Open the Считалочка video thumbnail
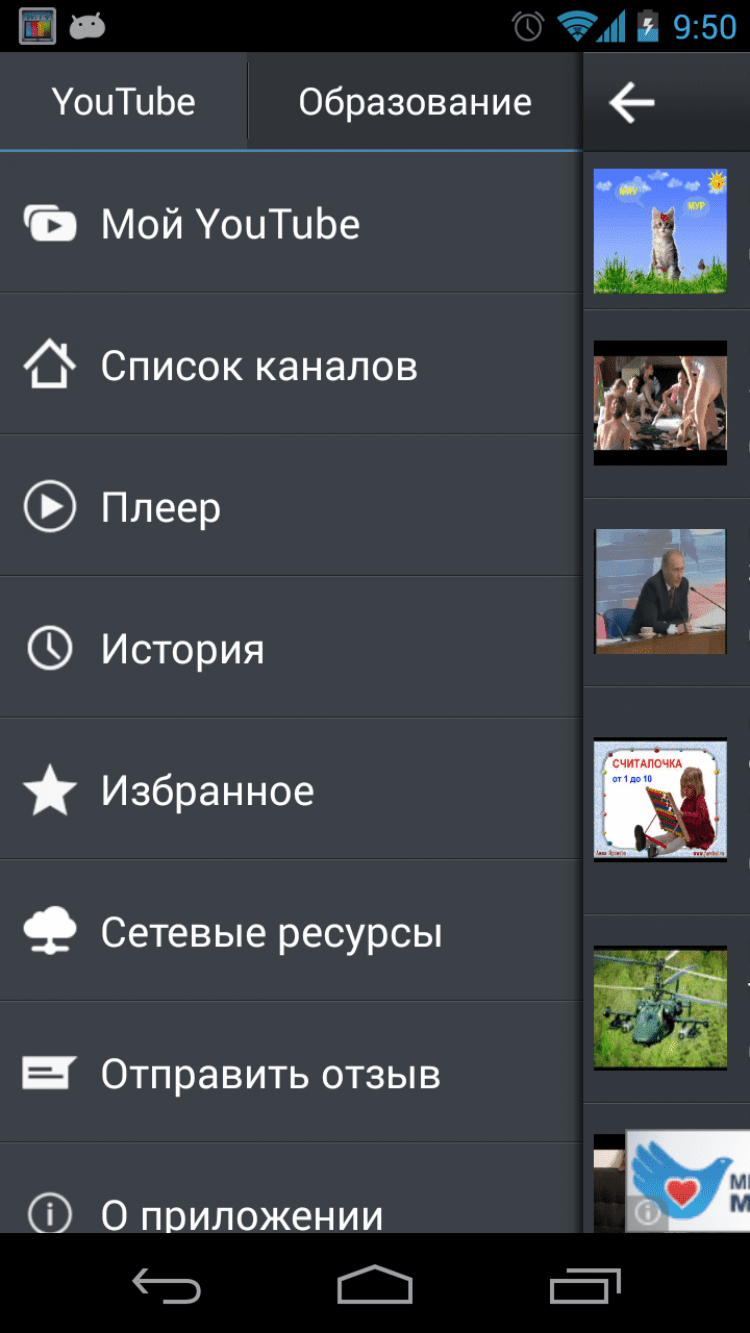Viewport: 750px width, 1333px height. 660,799
